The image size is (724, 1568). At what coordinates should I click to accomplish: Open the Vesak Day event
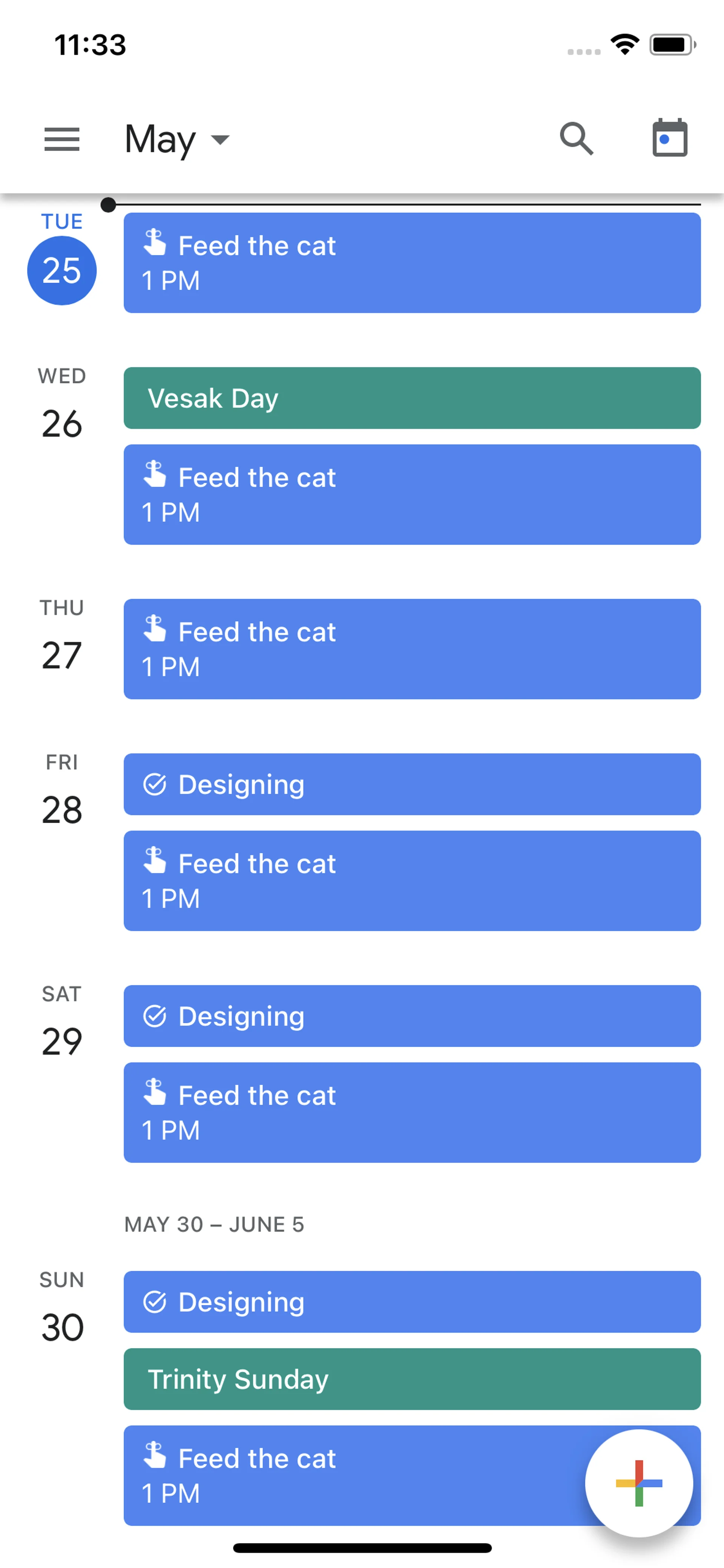click(412, 398)
